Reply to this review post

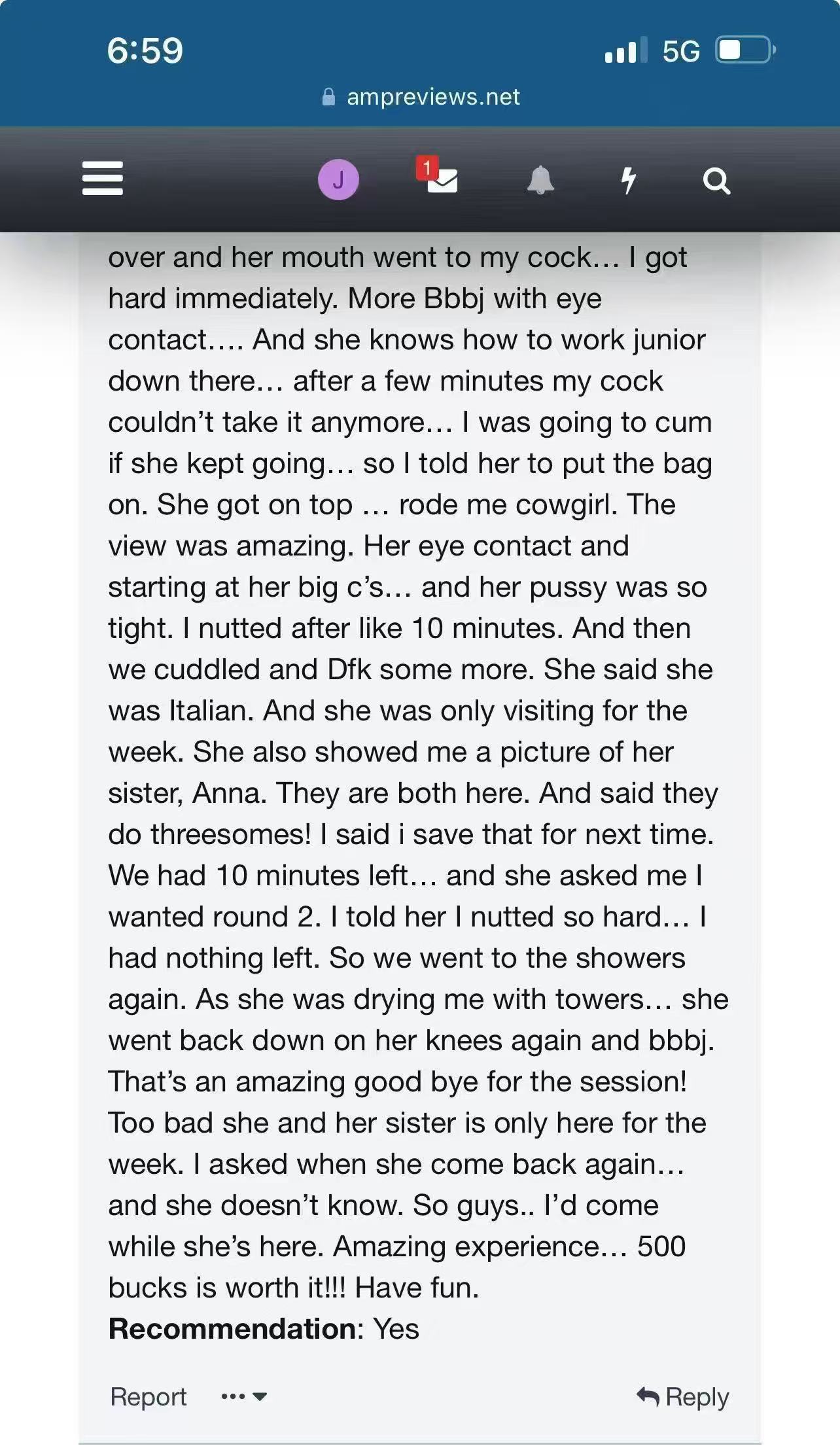683,1396
